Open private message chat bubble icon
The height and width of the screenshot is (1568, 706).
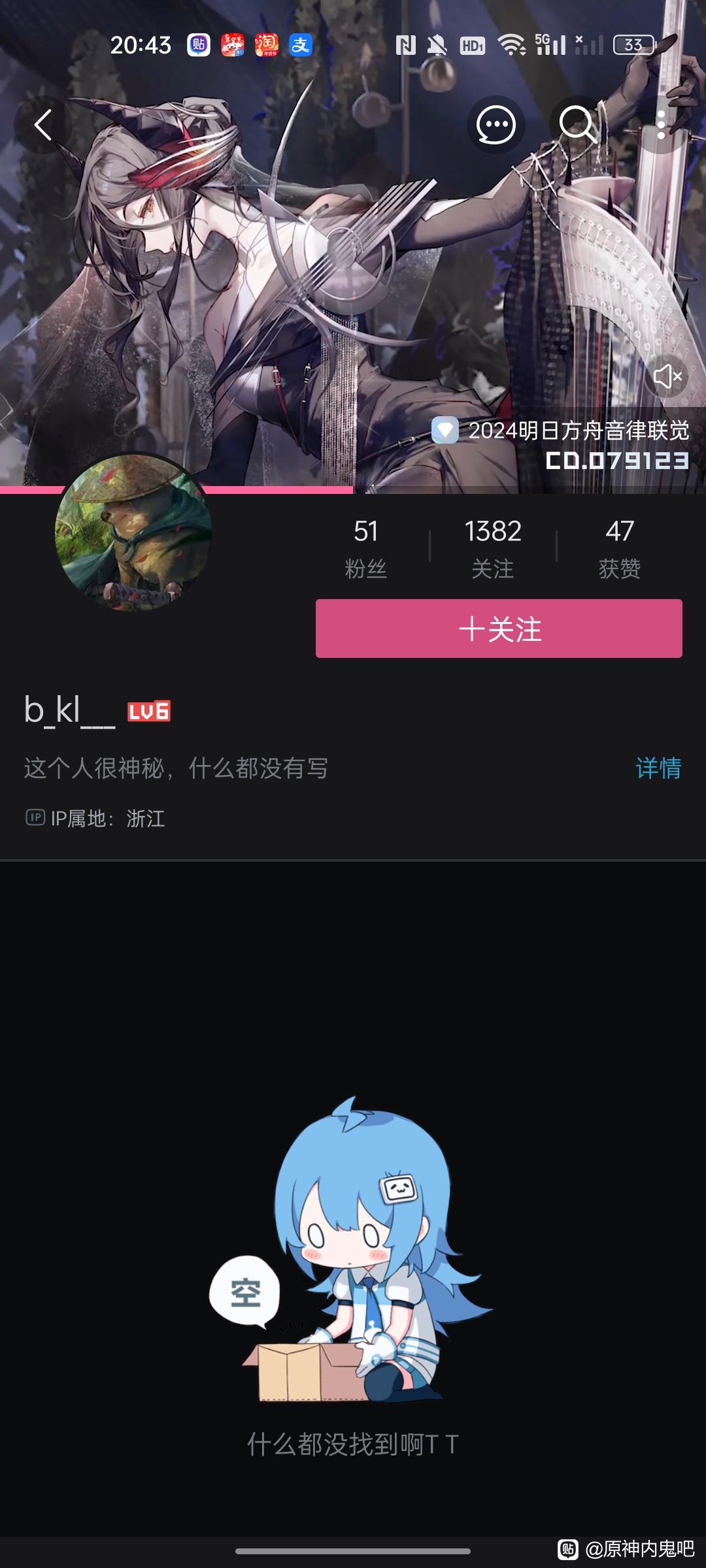click(496, 125)
